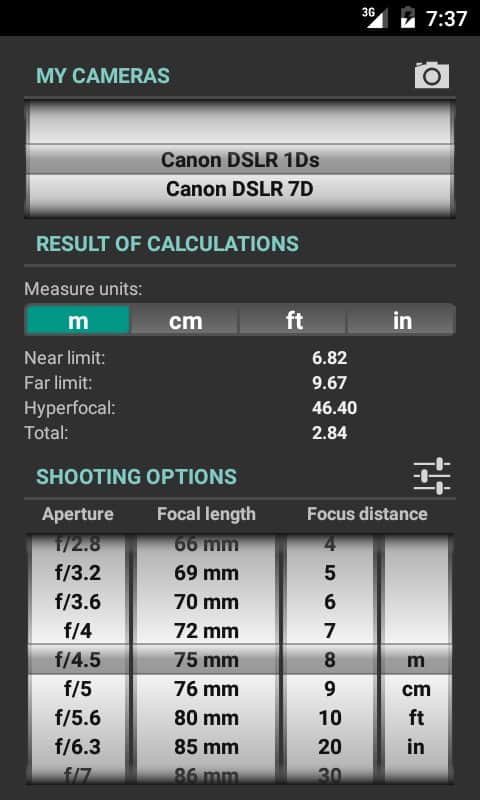480x800 pixels.
Task: Select 69 mm focal length
Action: point(206,573)
